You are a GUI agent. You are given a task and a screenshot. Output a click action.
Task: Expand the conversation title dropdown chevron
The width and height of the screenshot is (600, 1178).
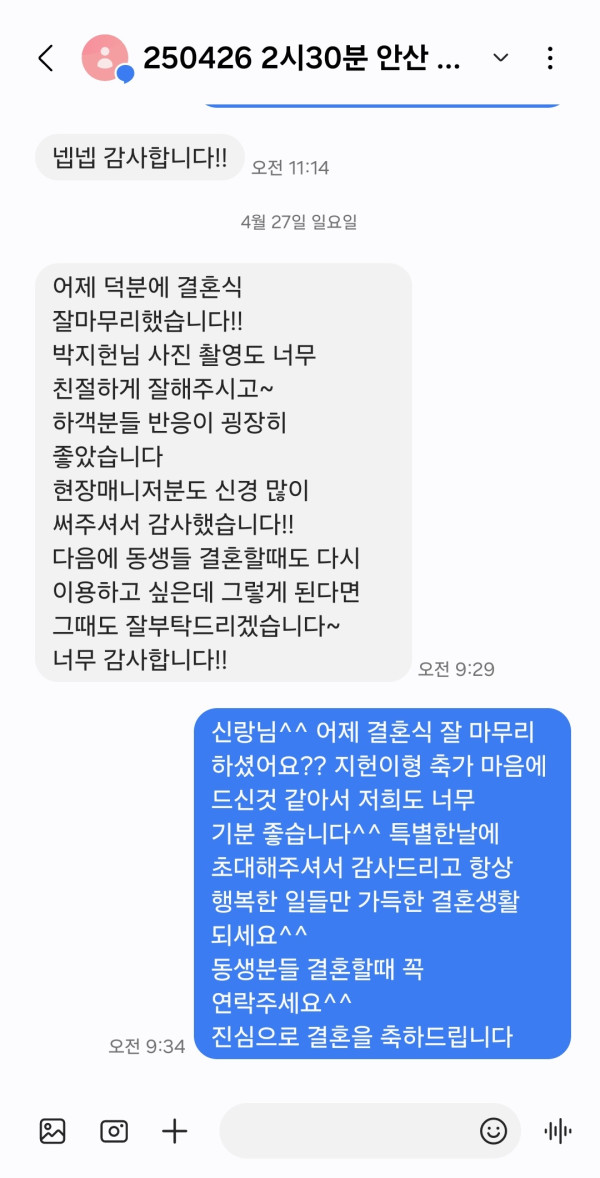(501, 58)
